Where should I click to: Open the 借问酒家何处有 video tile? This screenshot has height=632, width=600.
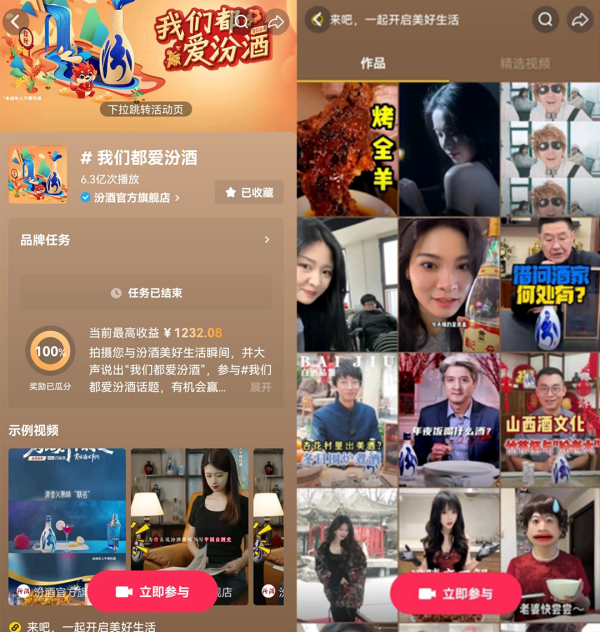click(x=549, y=283)
